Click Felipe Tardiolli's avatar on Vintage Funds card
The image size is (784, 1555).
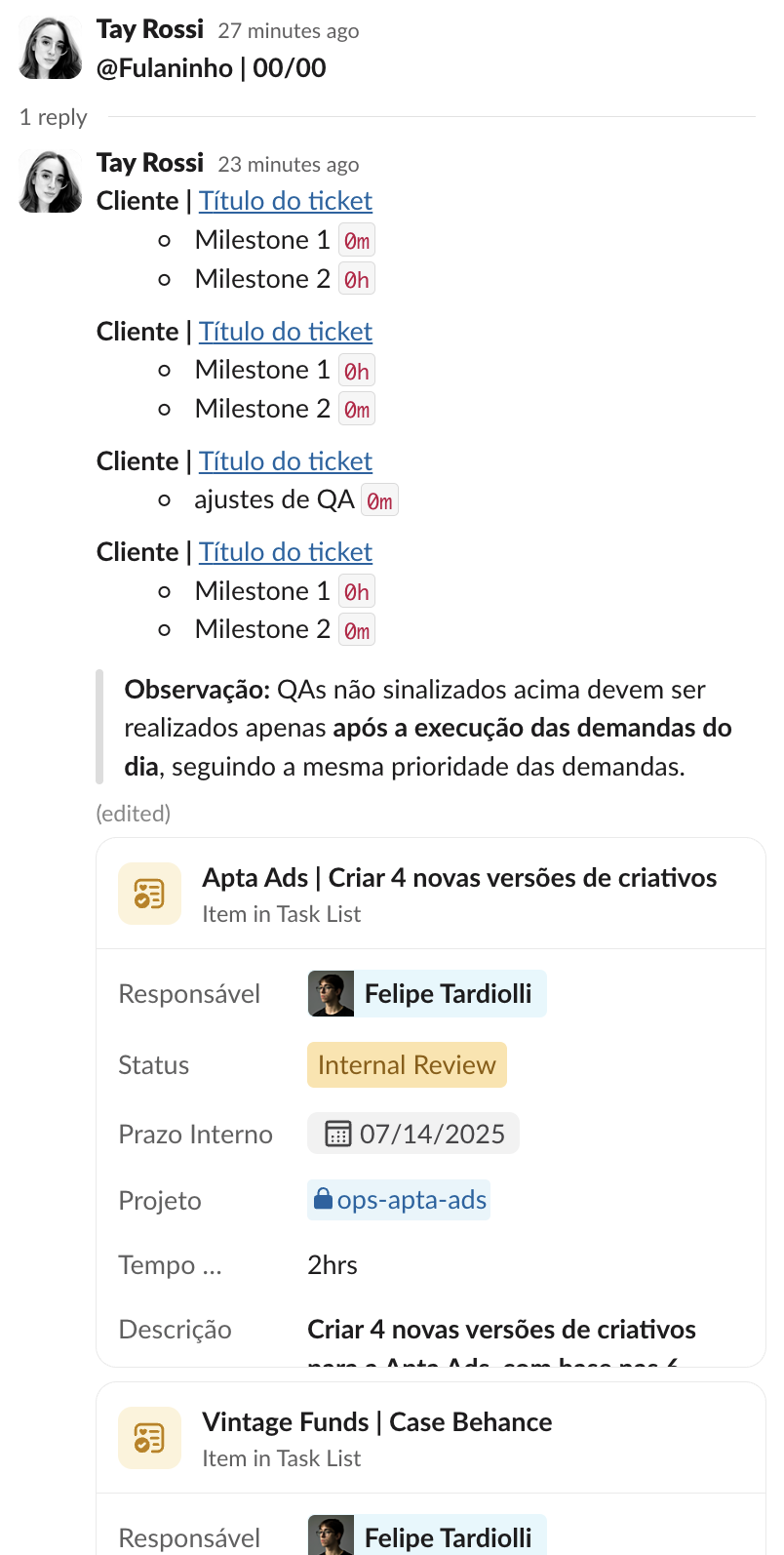(330, 1535)
